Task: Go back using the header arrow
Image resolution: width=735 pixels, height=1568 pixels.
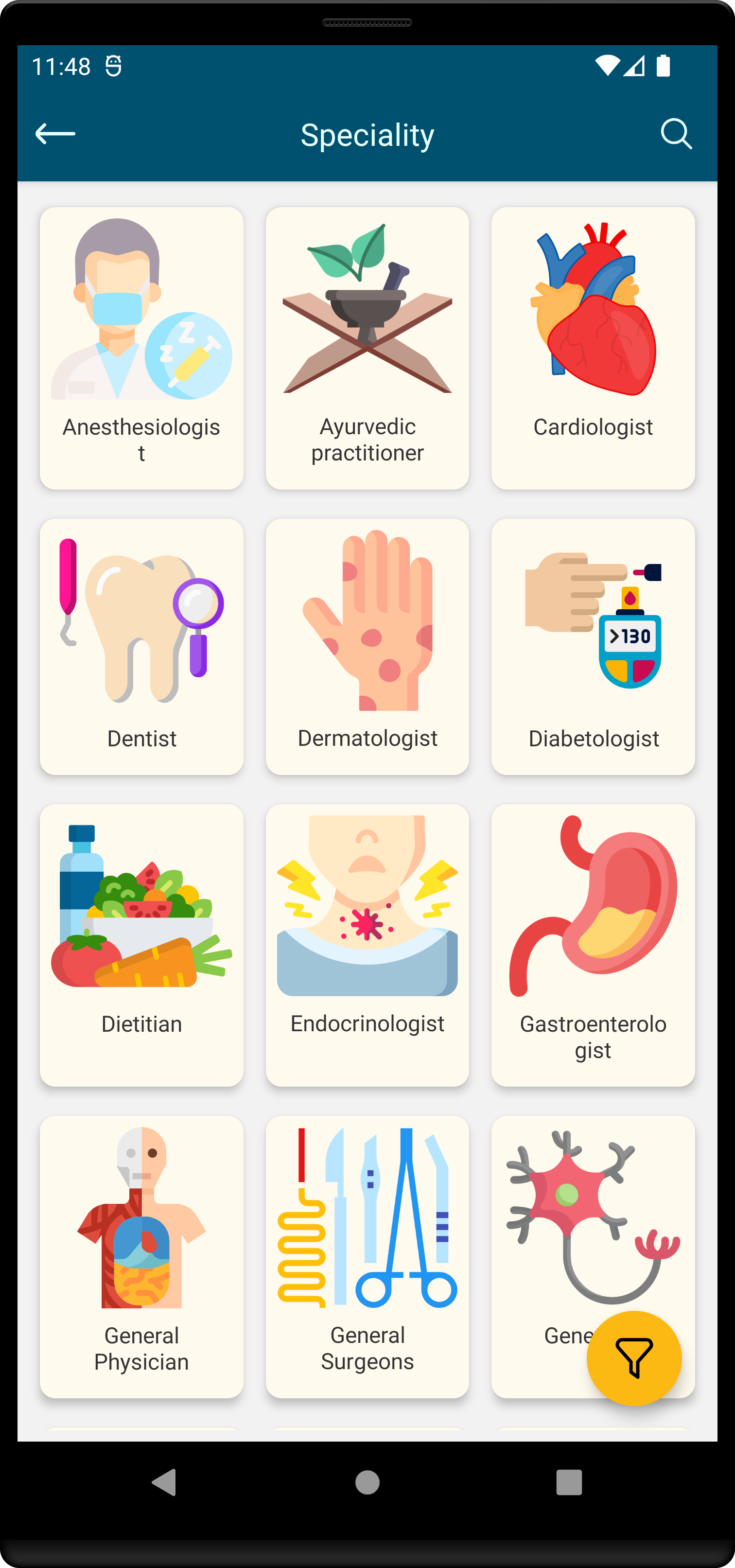Action: click(55, 134)
